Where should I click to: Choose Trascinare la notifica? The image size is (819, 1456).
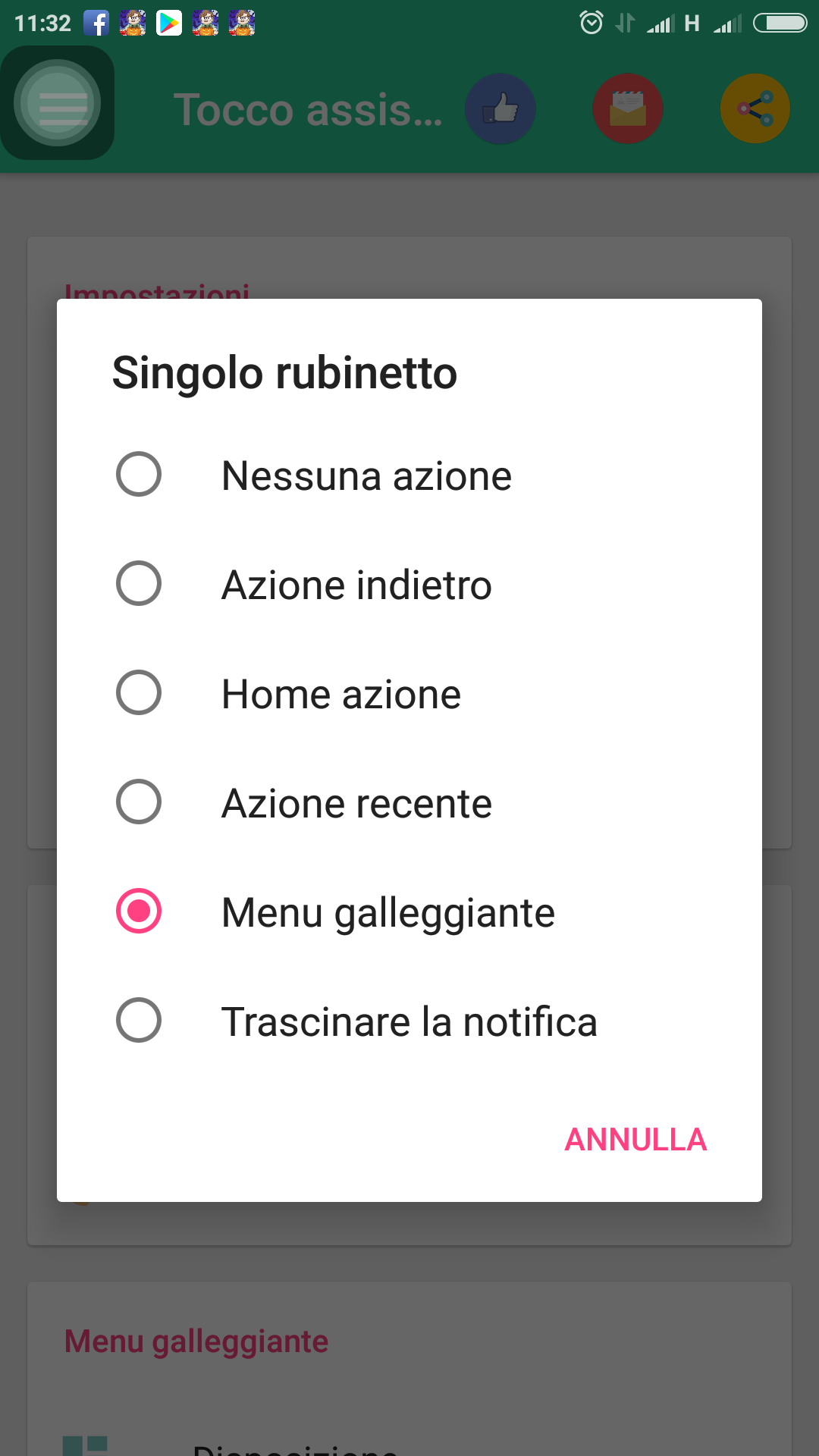pyautogui.click(x=409, y=1021)
